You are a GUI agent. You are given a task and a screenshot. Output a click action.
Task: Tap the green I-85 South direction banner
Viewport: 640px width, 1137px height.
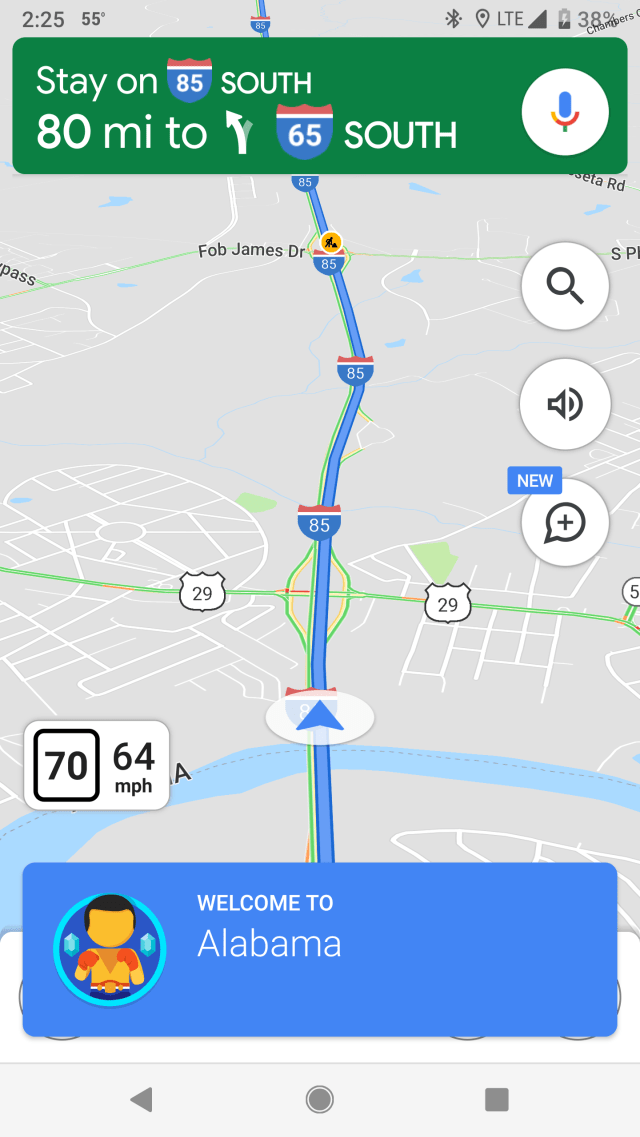pyautogui.click(x=260, y=108)
